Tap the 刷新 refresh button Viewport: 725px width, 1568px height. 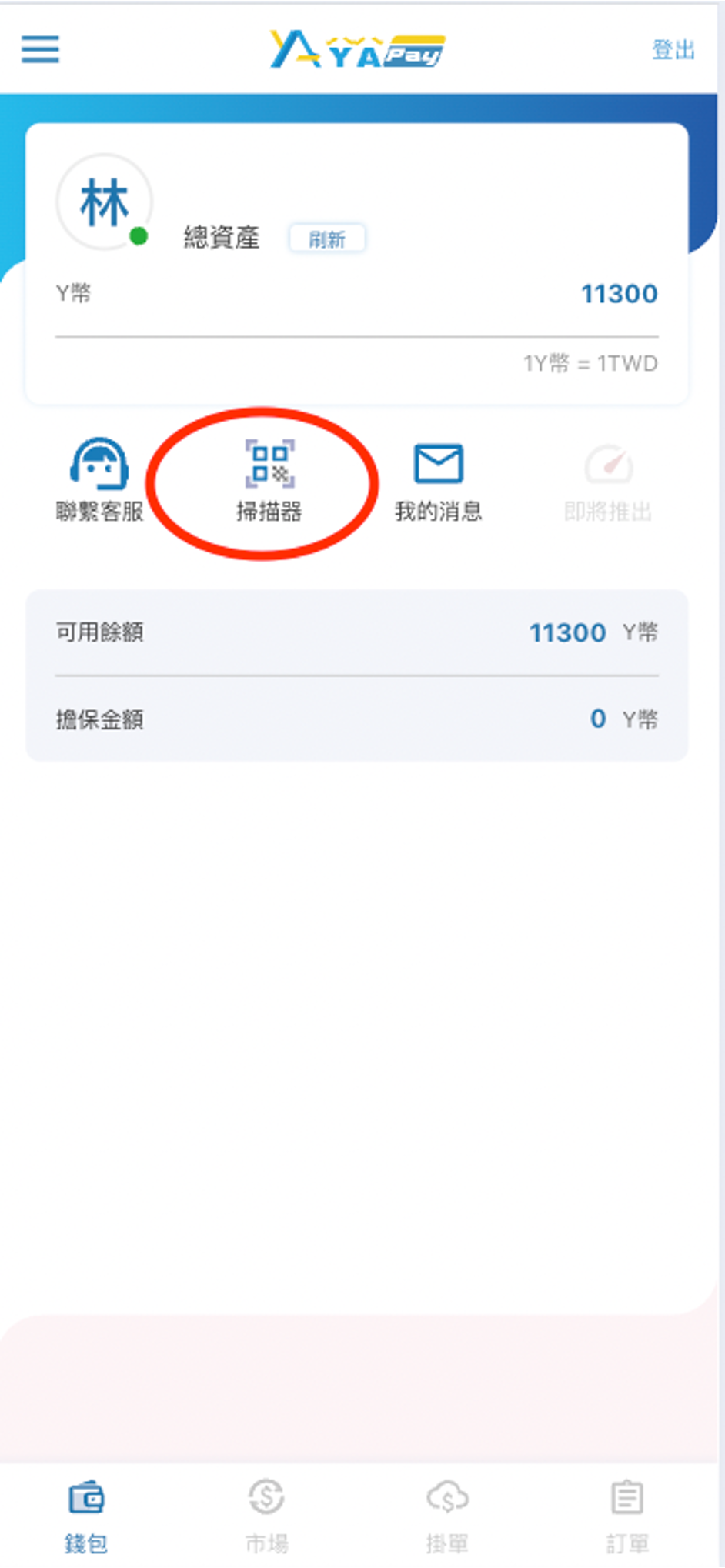pyautogui.click(x=327, y=239)
